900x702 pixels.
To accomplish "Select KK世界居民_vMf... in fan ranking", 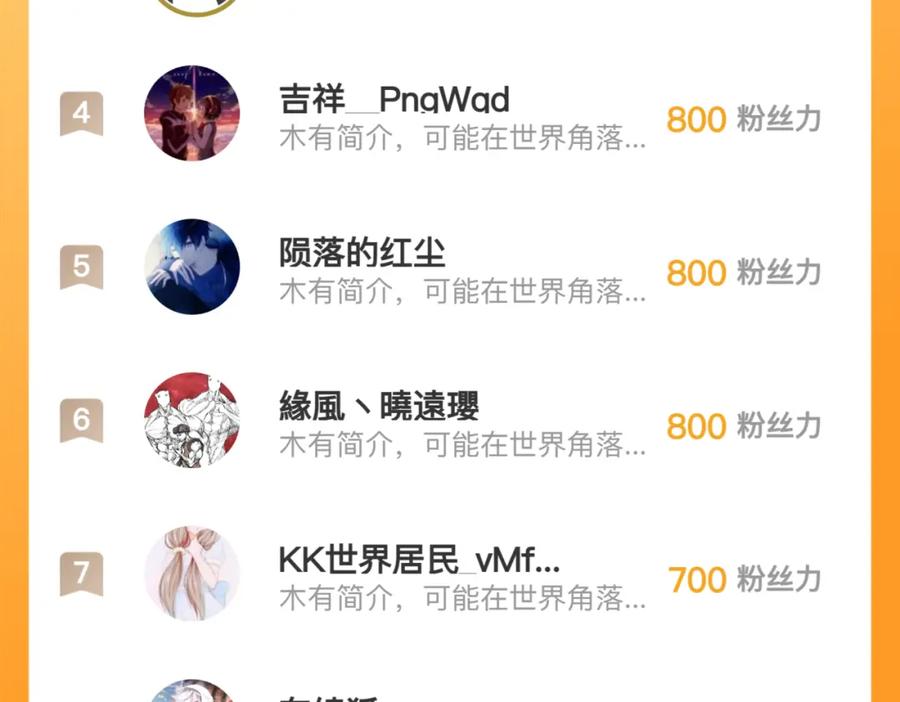I will tap(419, 561).
